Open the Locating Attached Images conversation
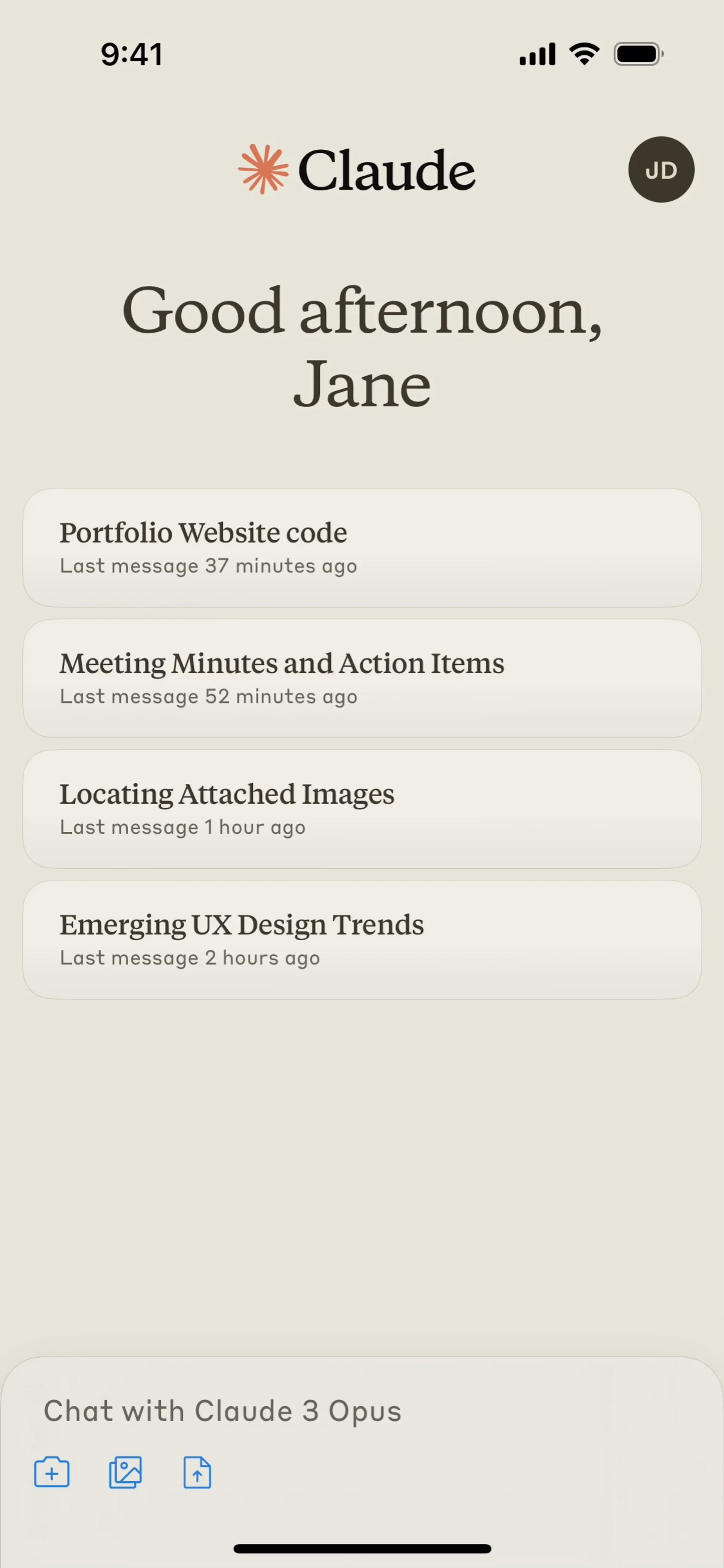Image resolution: width=724 pixels, height=1568 pixels. coord(362,809)
